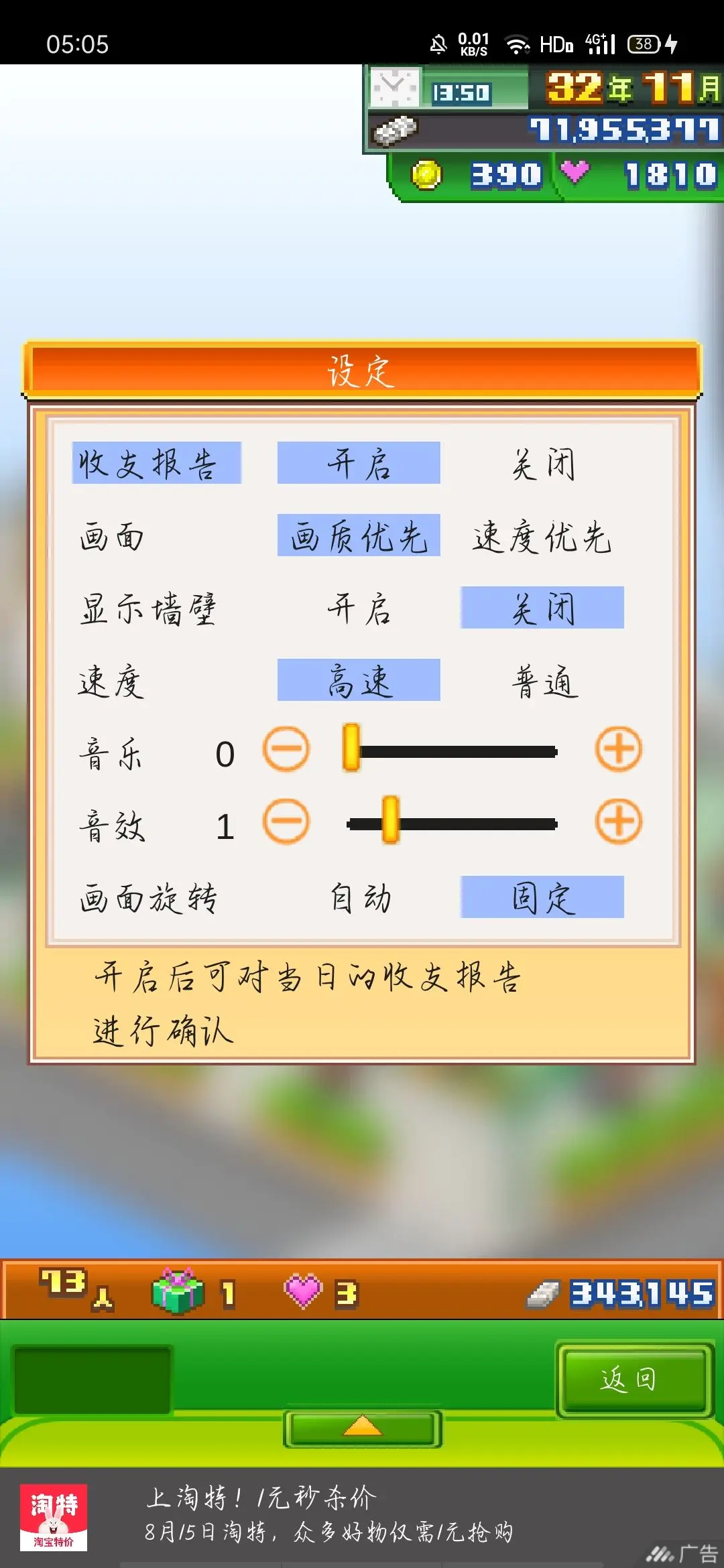Set game speed to 高速
Image resolution: width=724 pixels, height=1568 pixels.
(359, 681)
